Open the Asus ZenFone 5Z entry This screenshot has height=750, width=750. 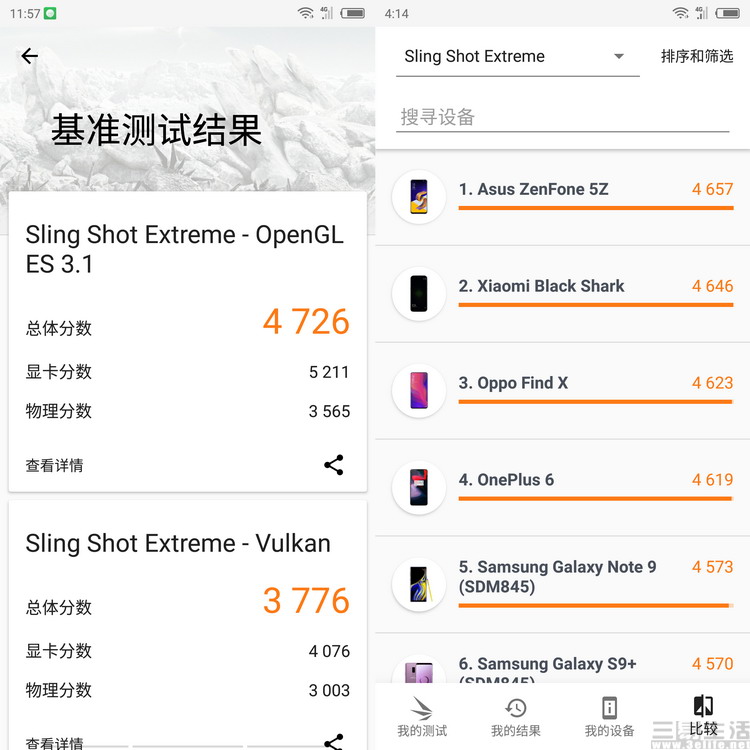[562, 196]
